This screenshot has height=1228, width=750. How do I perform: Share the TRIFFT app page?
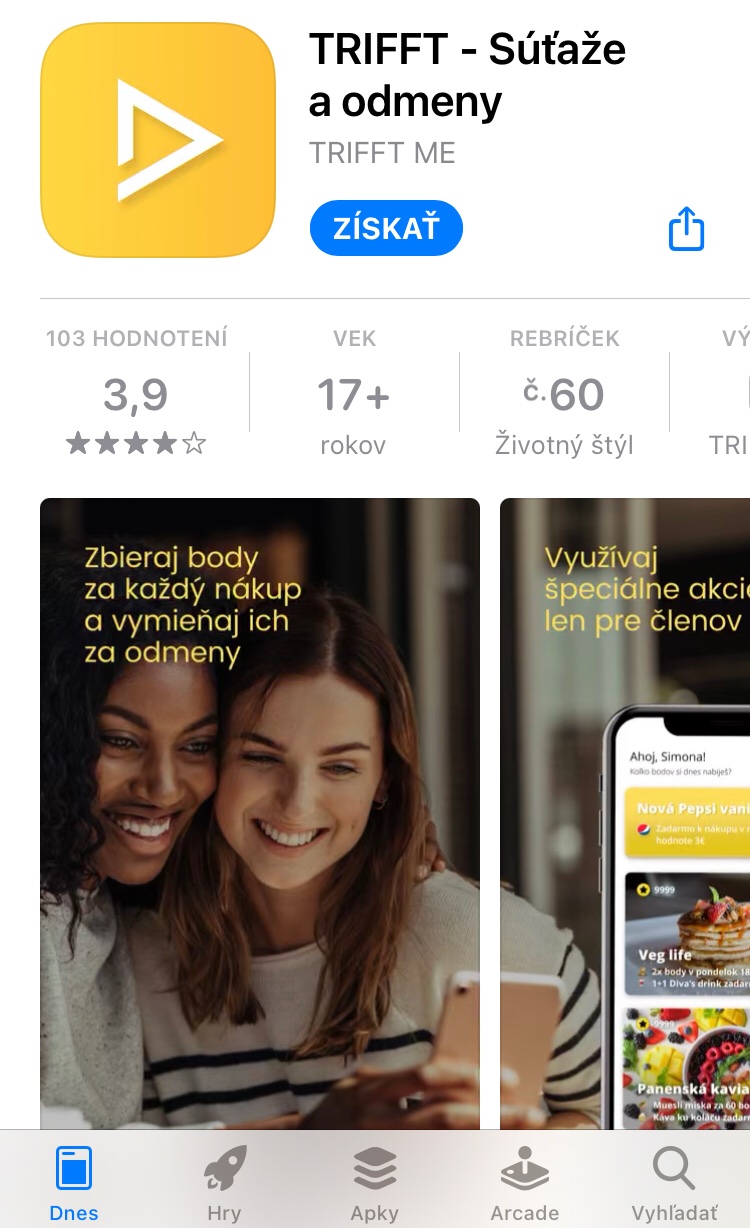pyautogui.click(x=686, y=229)
